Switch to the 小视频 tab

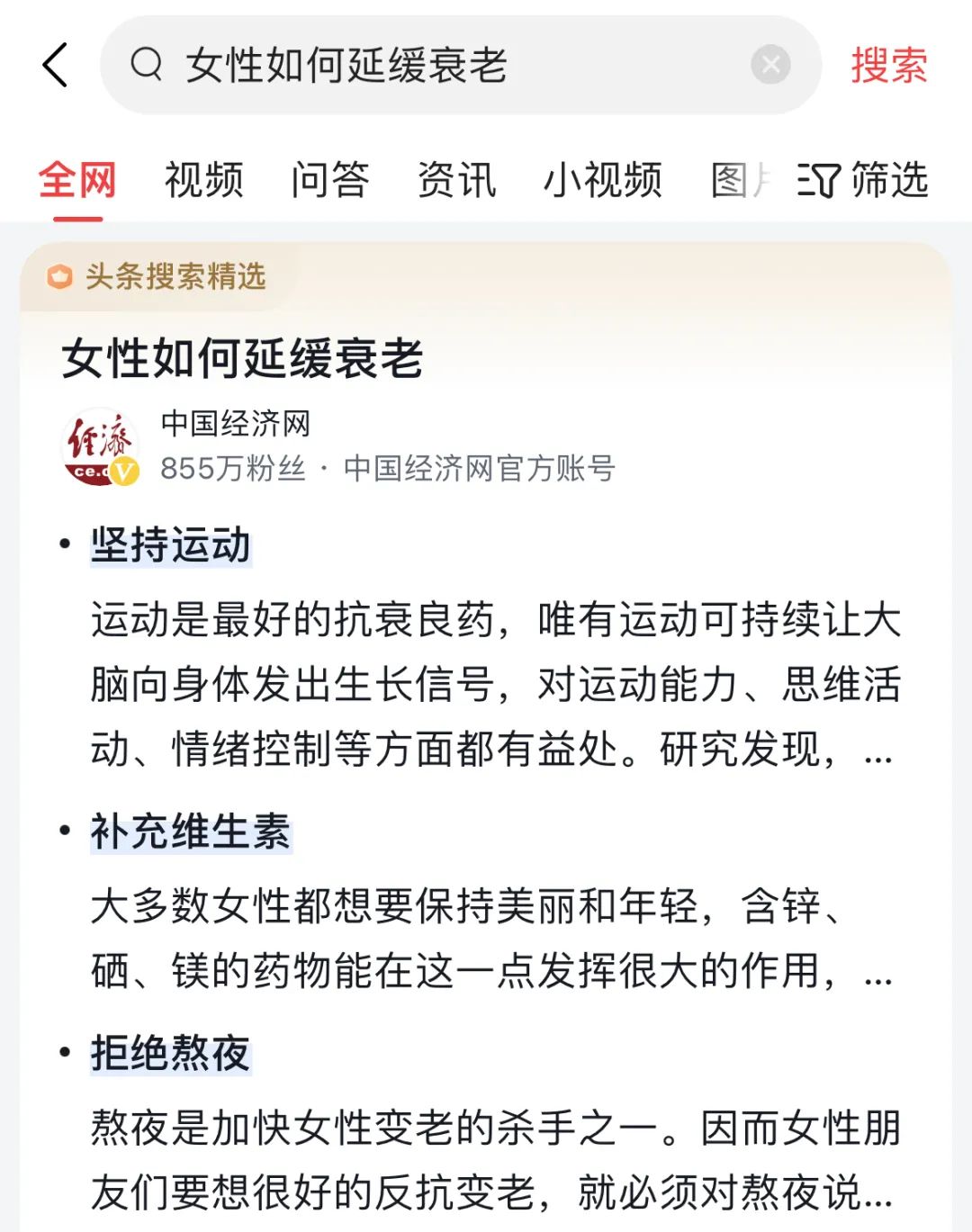[602, 180]
